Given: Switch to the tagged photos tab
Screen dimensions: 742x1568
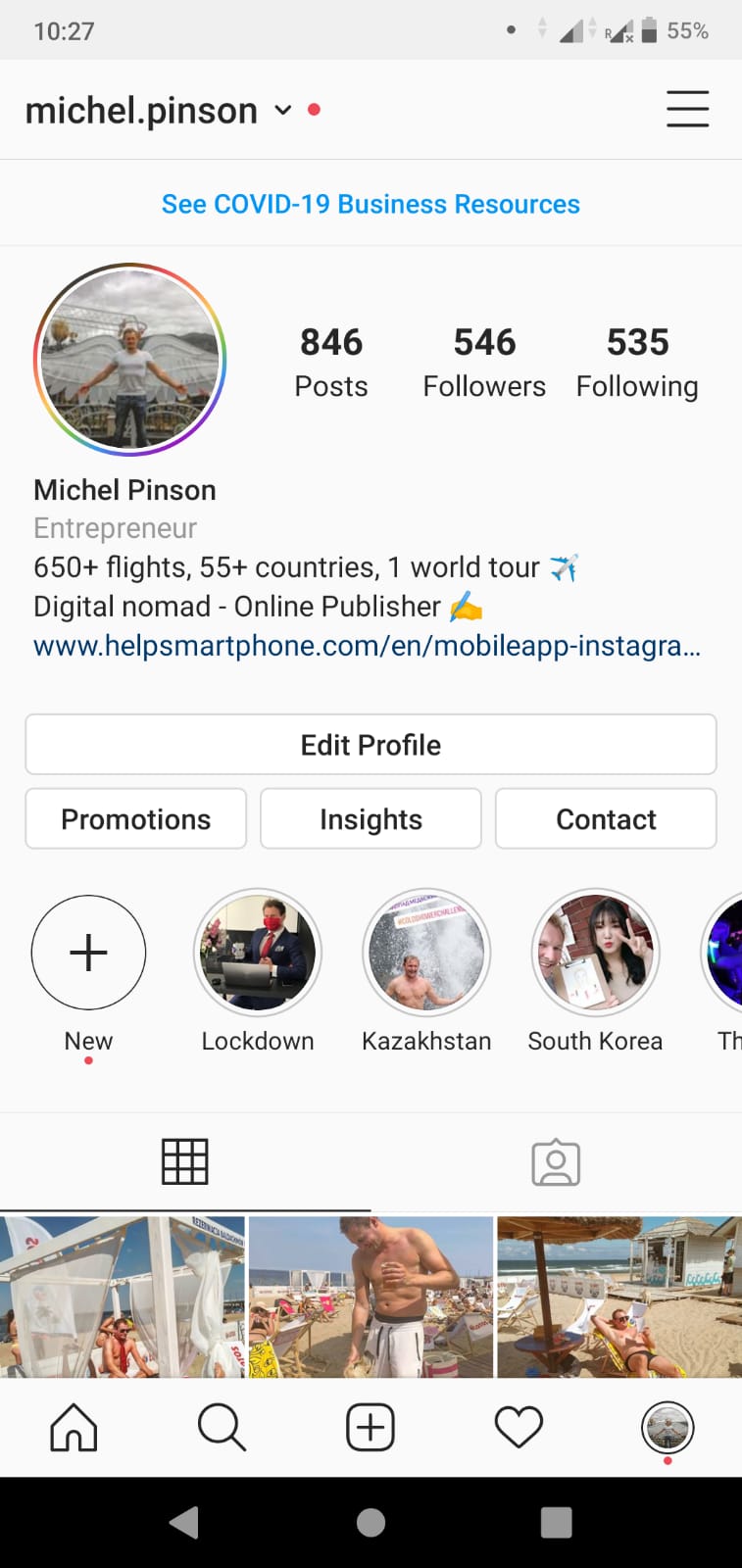Looking at the screenshot, I should point(556,1162).
